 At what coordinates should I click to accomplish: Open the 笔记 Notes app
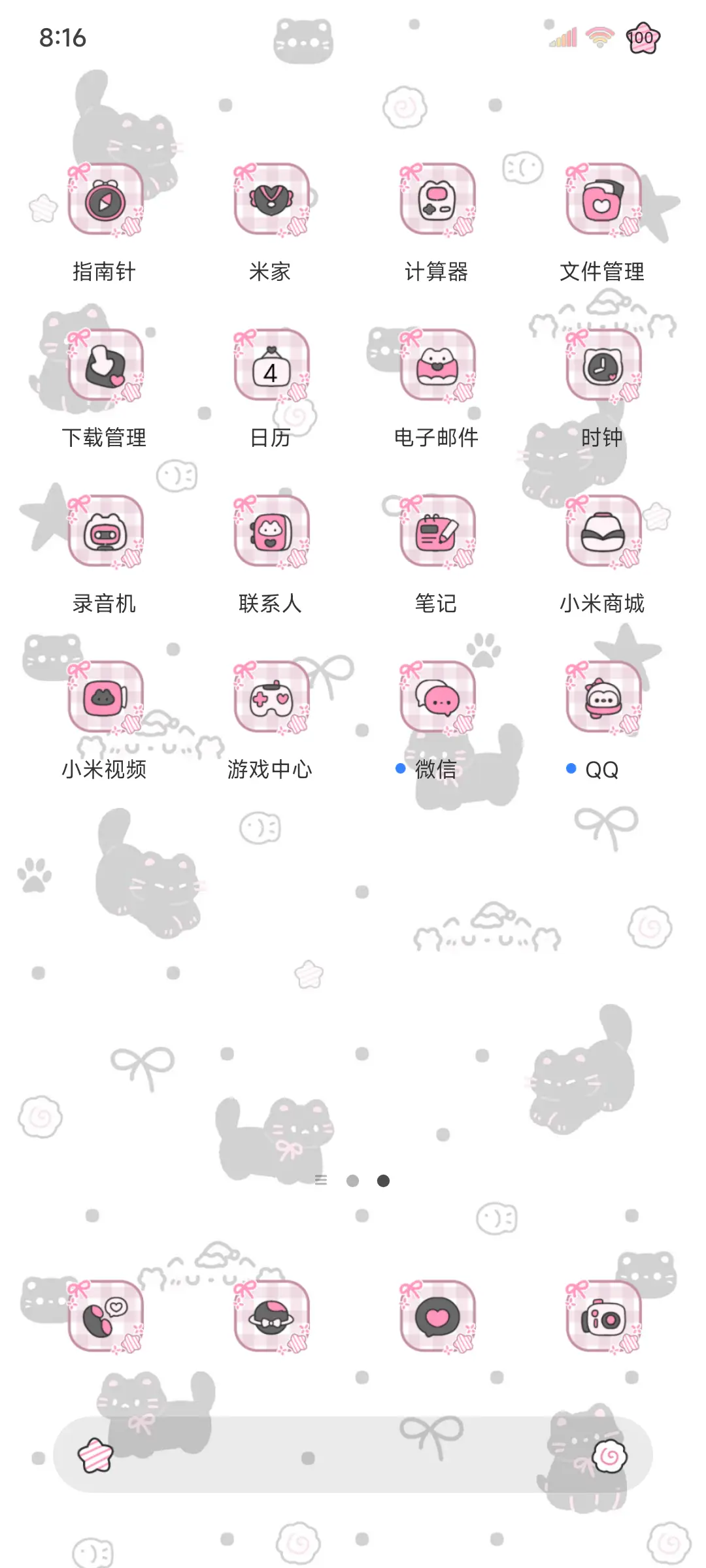(x=436, y=533)
